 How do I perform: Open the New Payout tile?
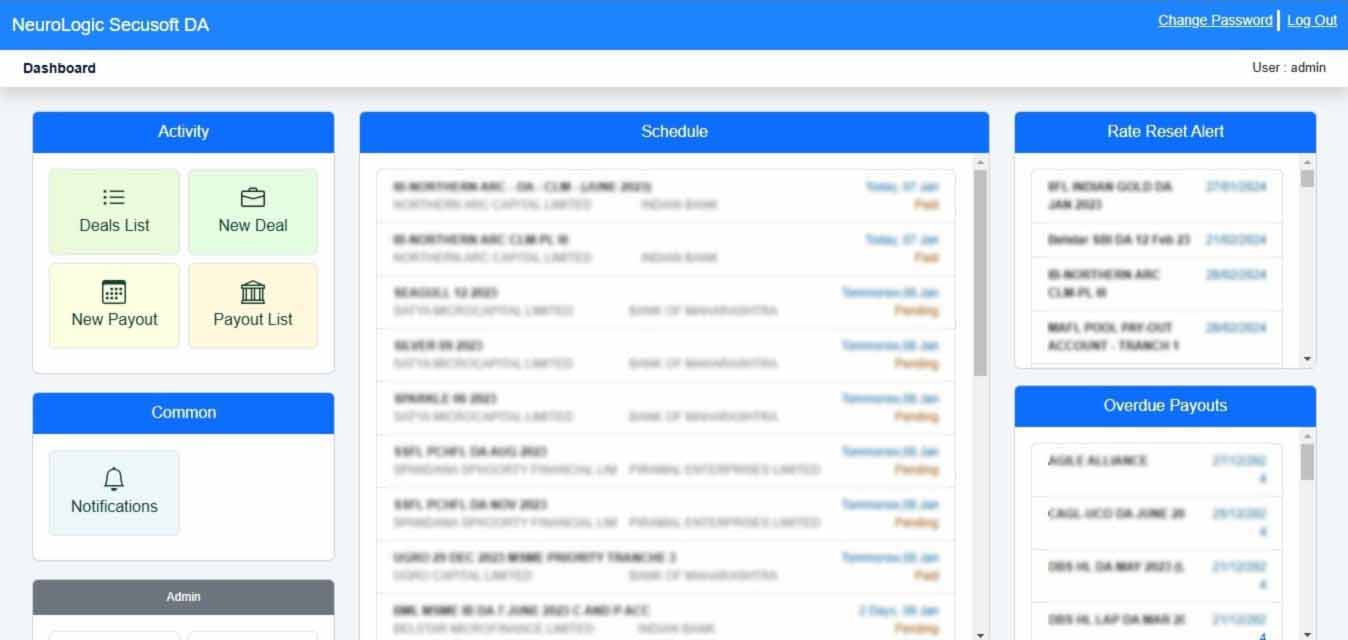click(x=114, y=305)
